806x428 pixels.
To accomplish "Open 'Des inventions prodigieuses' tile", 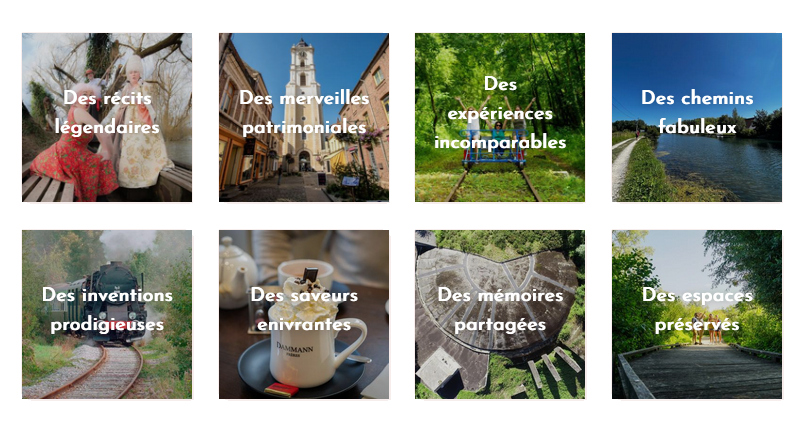I will 107,314.
